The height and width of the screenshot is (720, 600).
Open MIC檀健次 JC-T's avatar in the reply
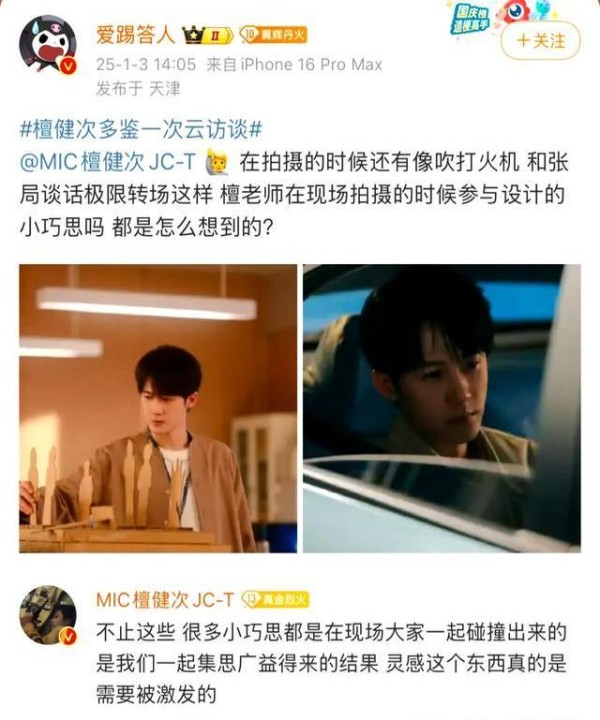click(48, 616)
